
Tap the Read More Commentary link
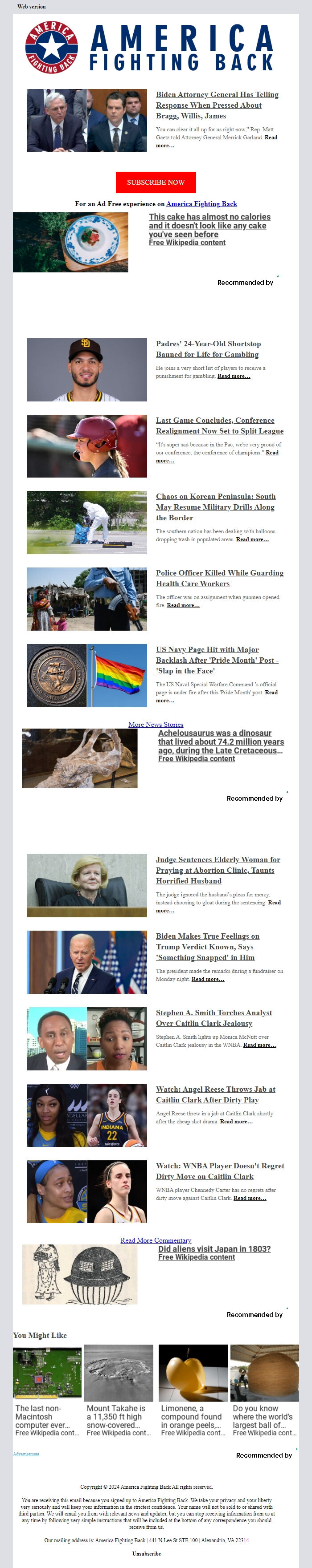pyautogui.click(x=156, y=1240)
